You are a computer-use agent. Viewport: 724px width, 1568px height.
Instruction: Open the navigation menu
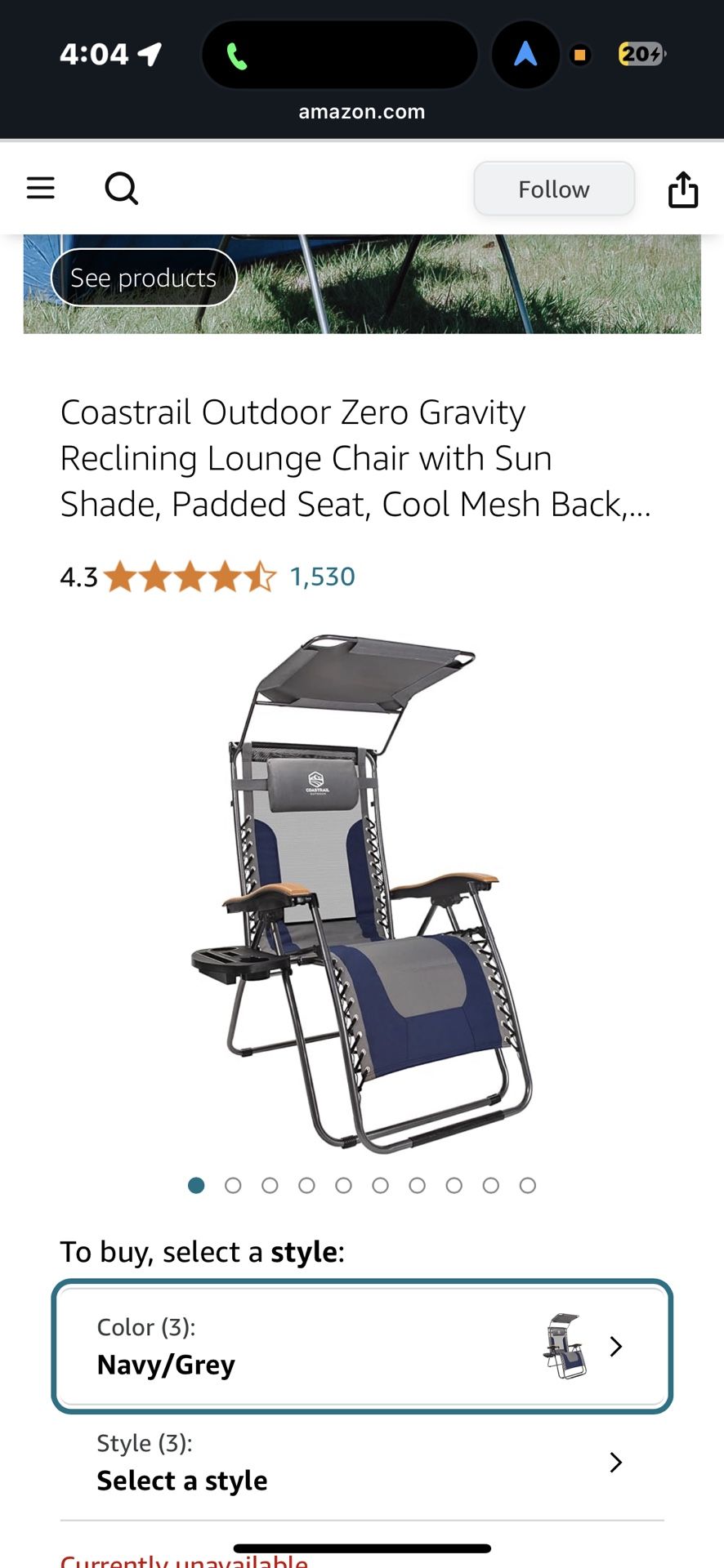40,188
